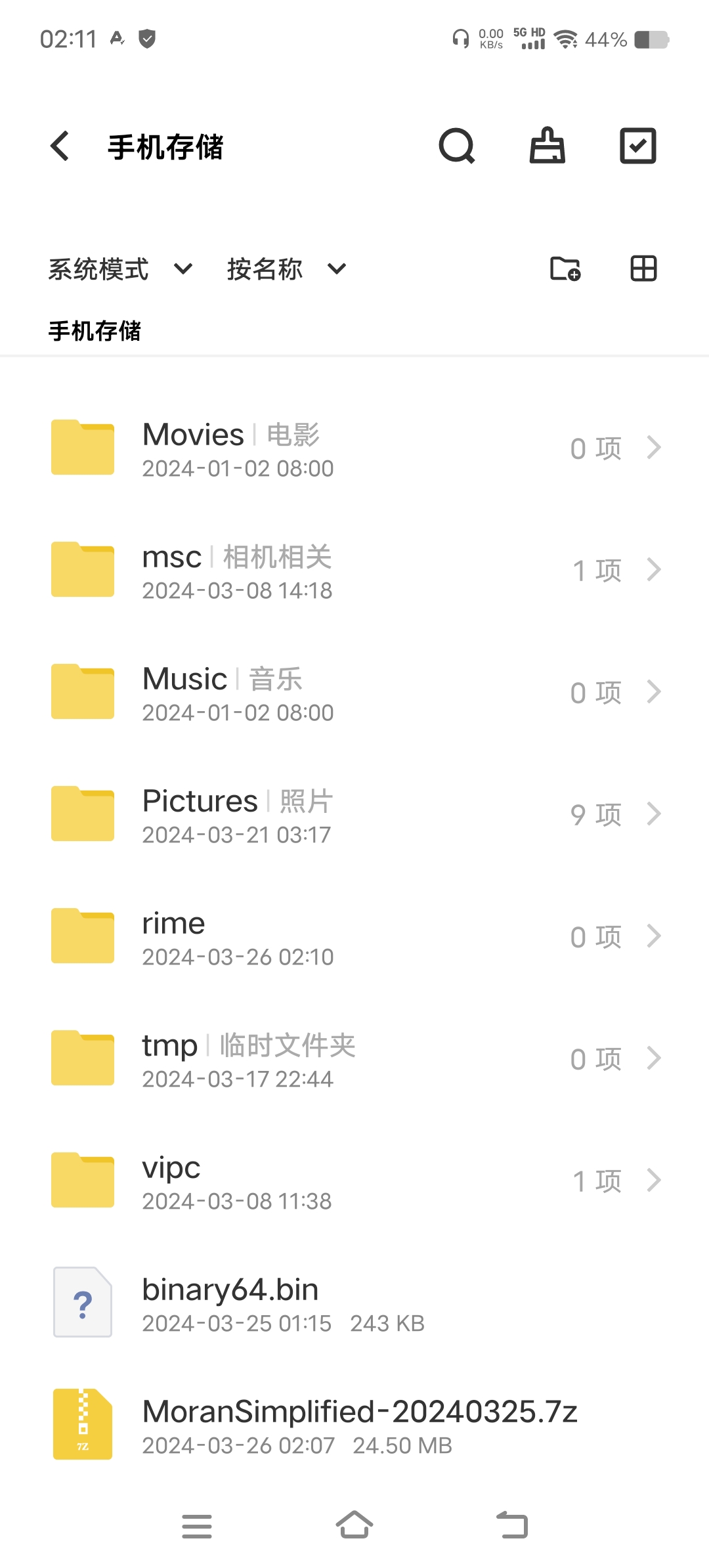Create a new folder

pyautogui.click(x=565, y=269)
